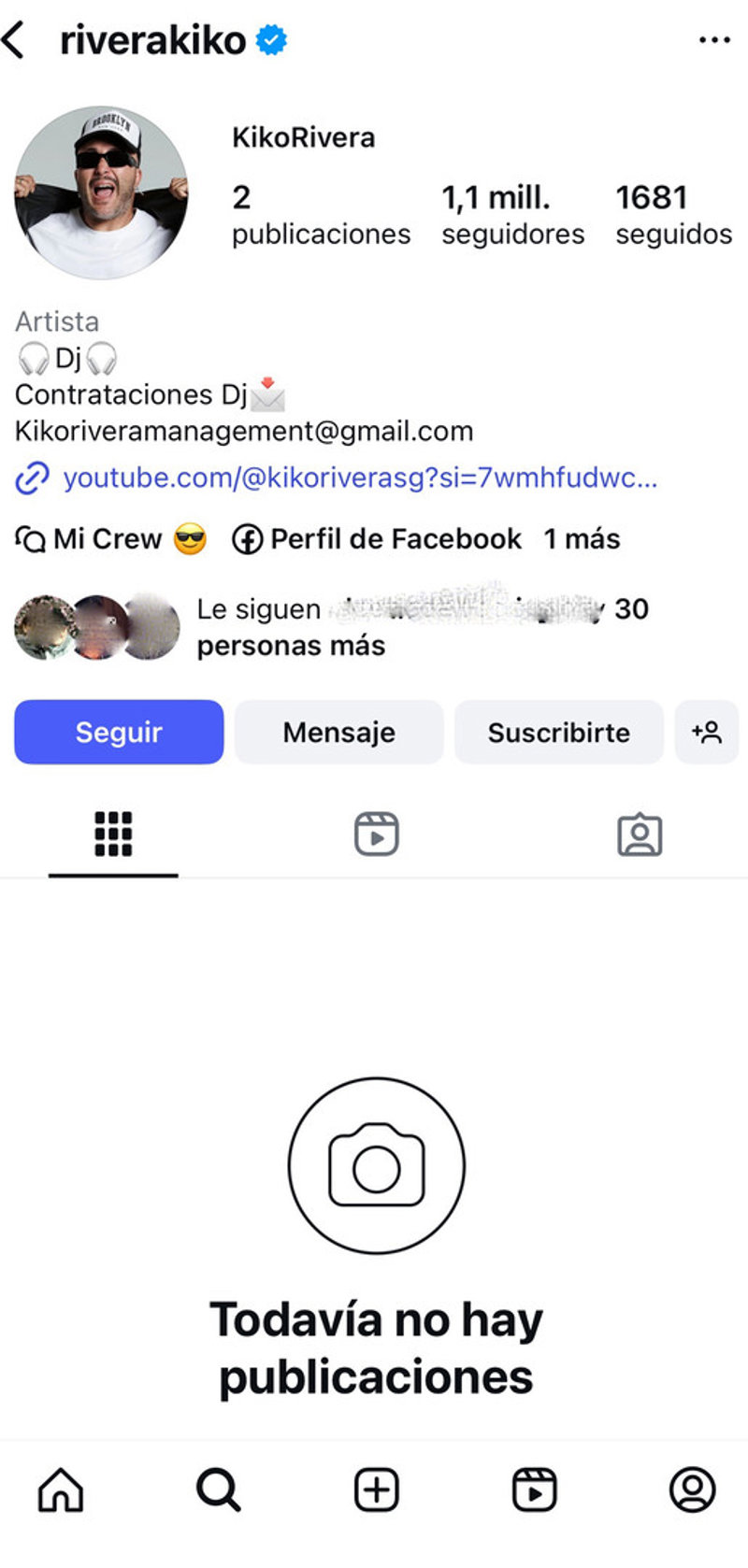
Task: Send a message via Mensaje
Action: [x=338, y=733]
